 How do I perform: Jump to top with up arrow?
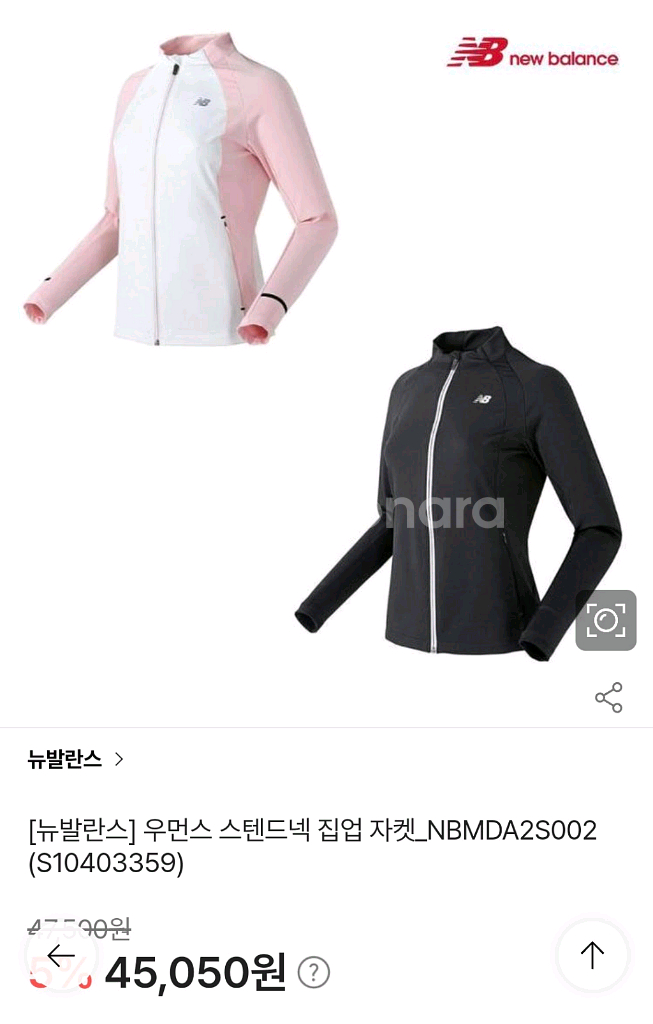click(x=592, y=956)
